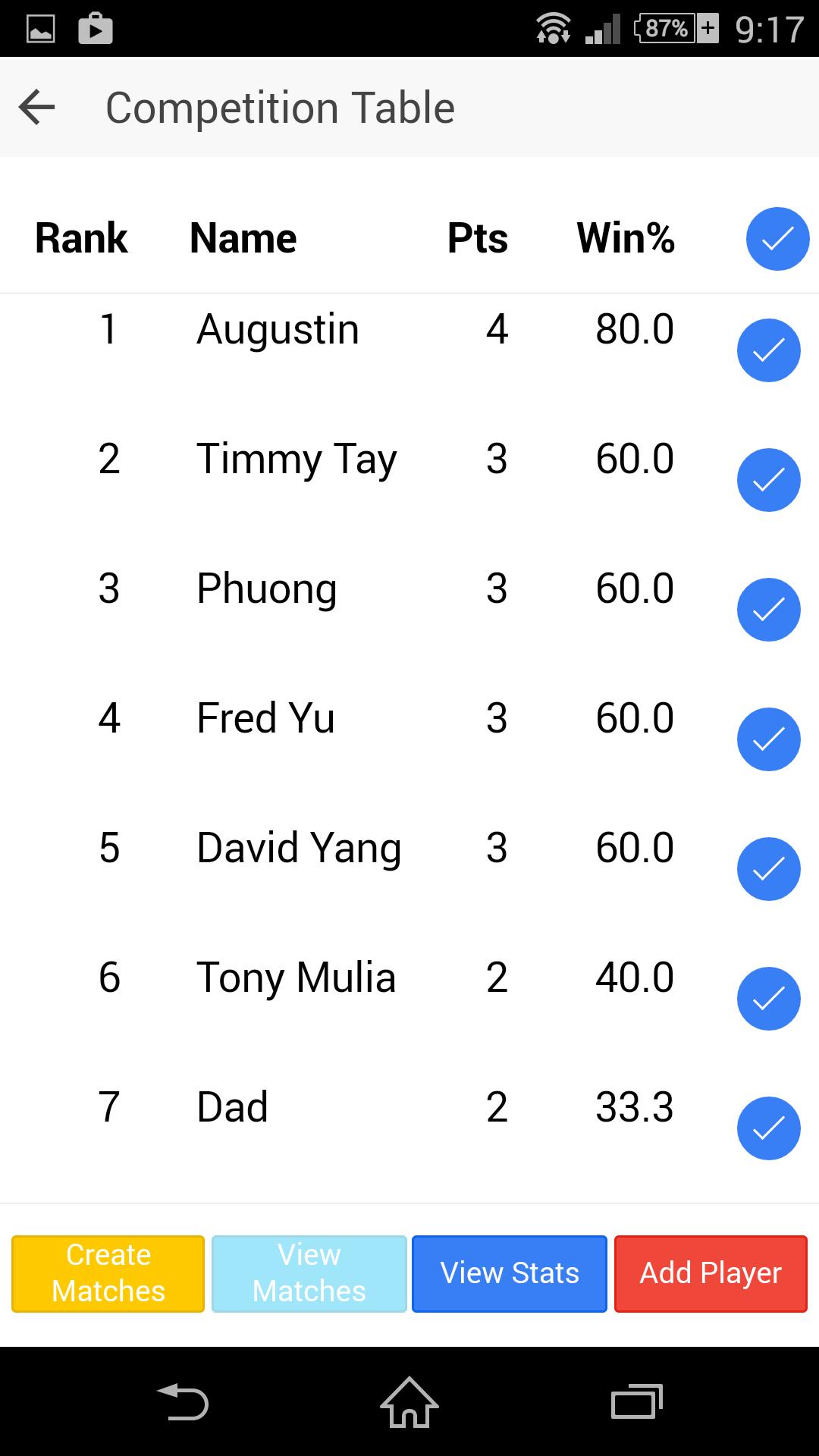Uncheck David Yang's row
Screen dimensions: 819x1456
(768, 869)
